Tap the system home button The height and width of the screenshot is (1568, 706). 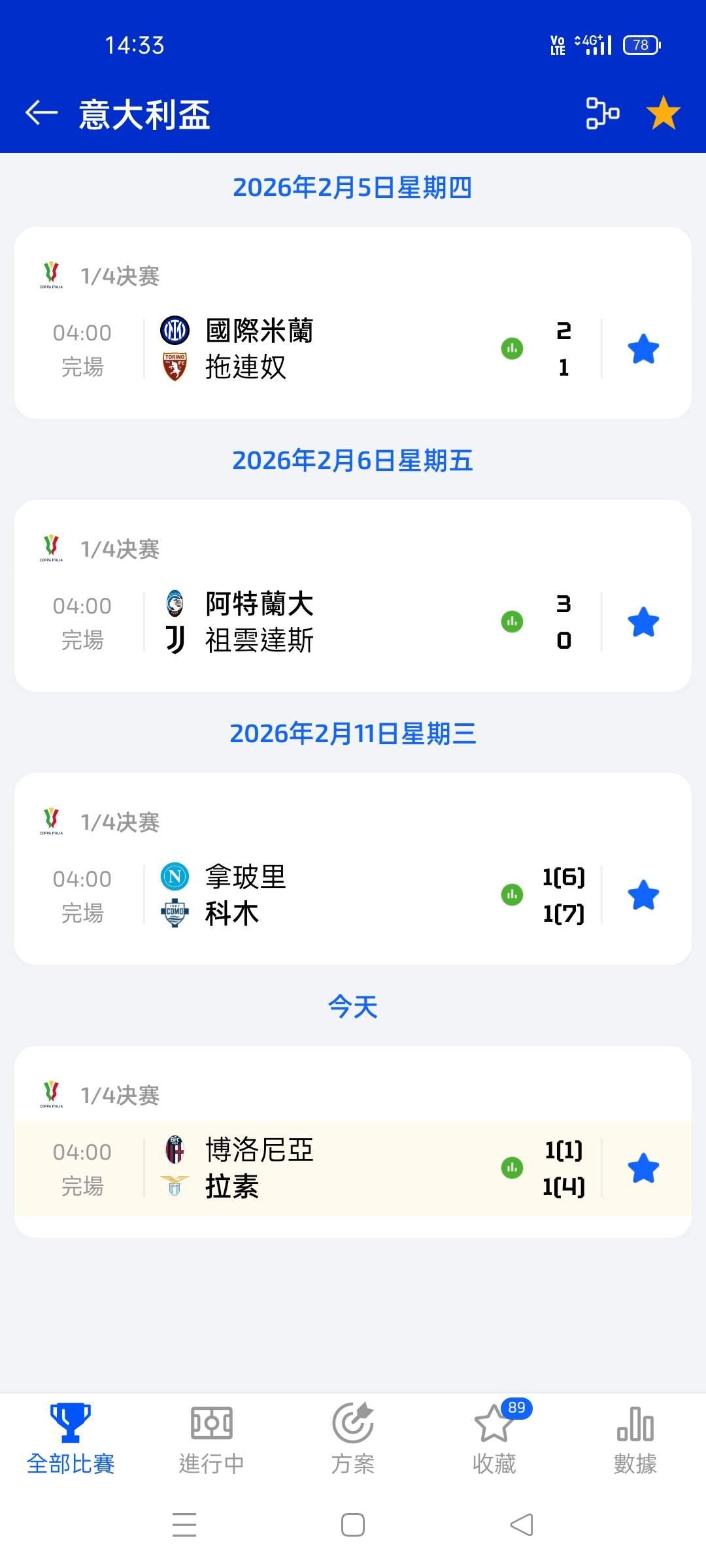pyautogui.click(x=353, y=1525)
